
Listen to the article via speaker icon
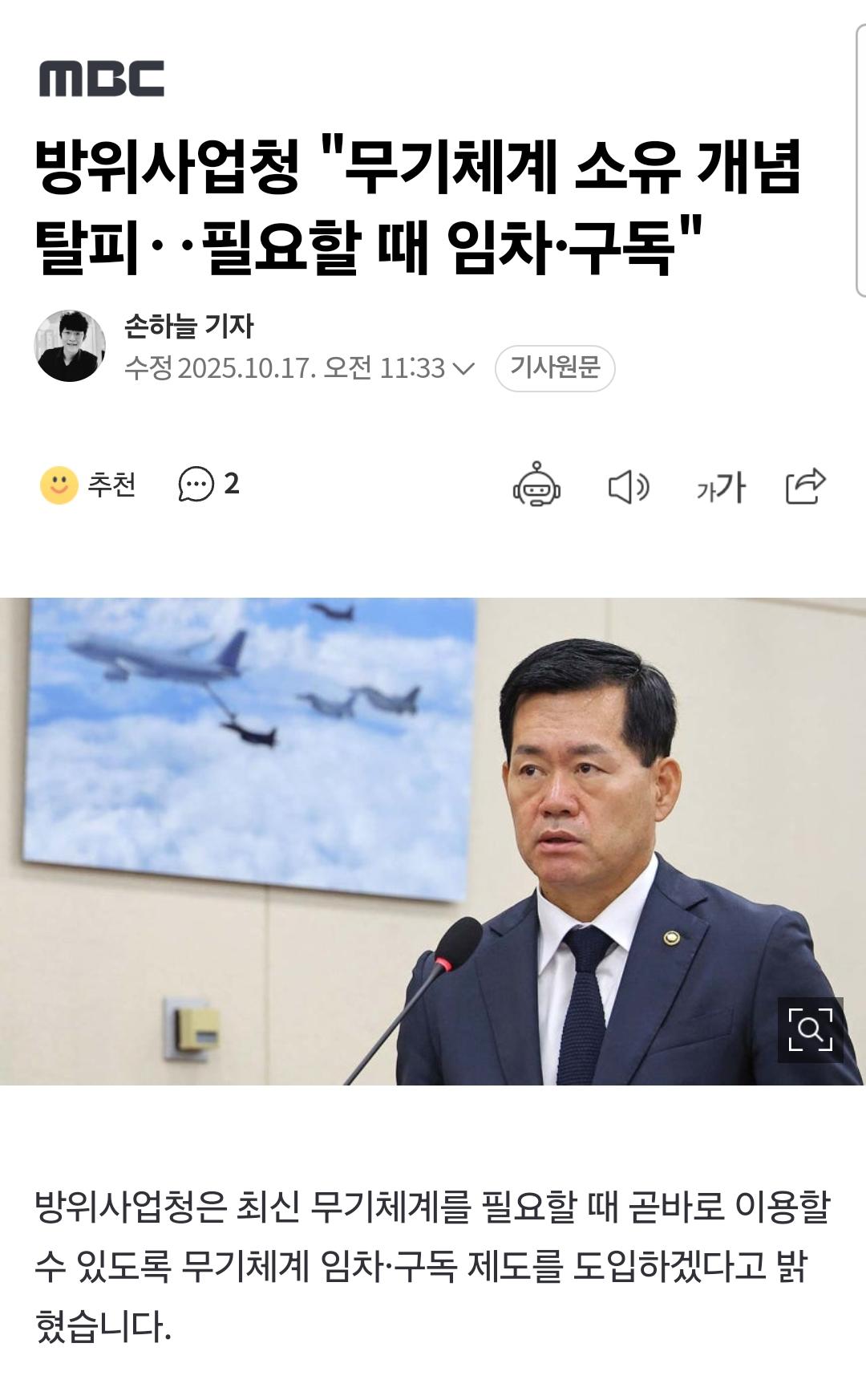click(628, 486)
